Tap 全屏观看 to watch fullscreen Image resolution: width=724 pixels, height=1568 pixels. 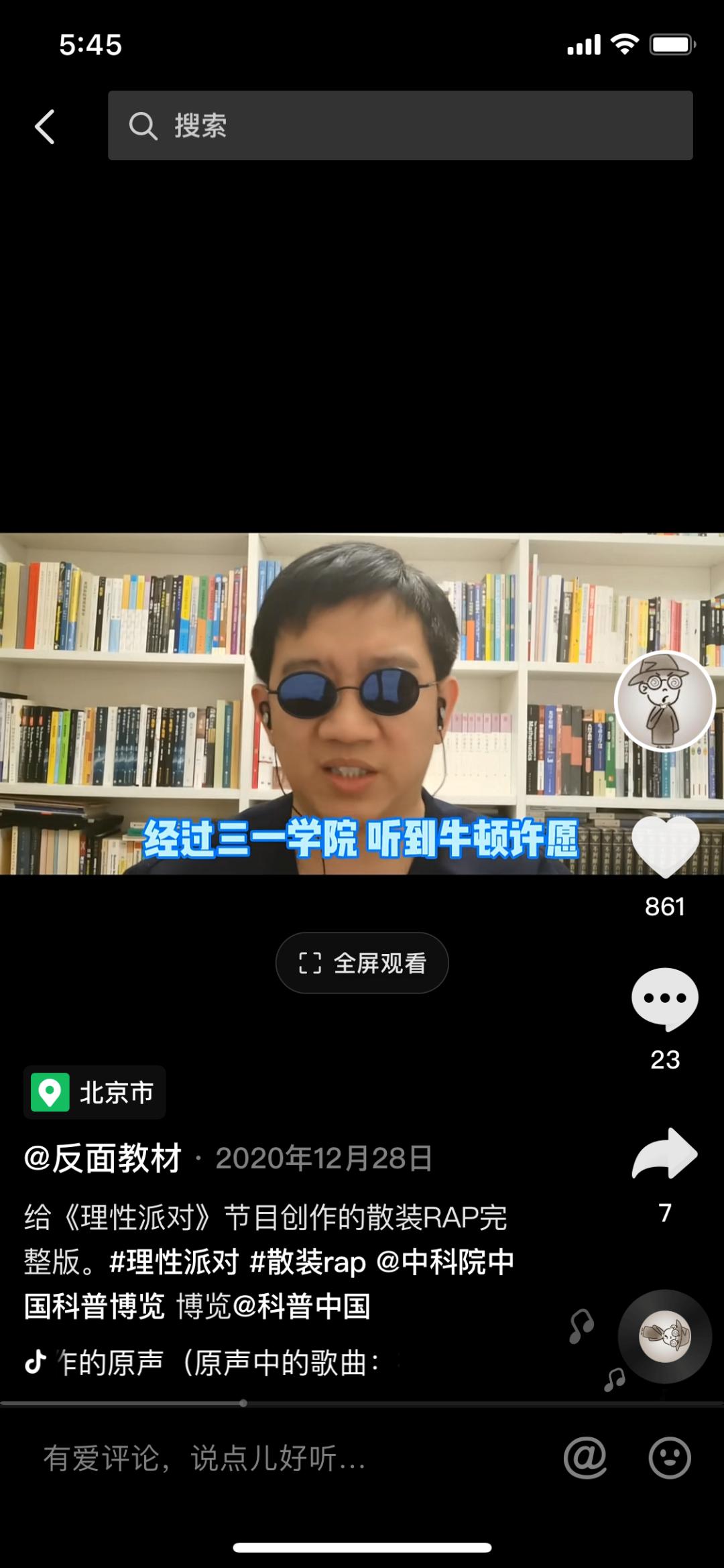(x=362, y=963)
